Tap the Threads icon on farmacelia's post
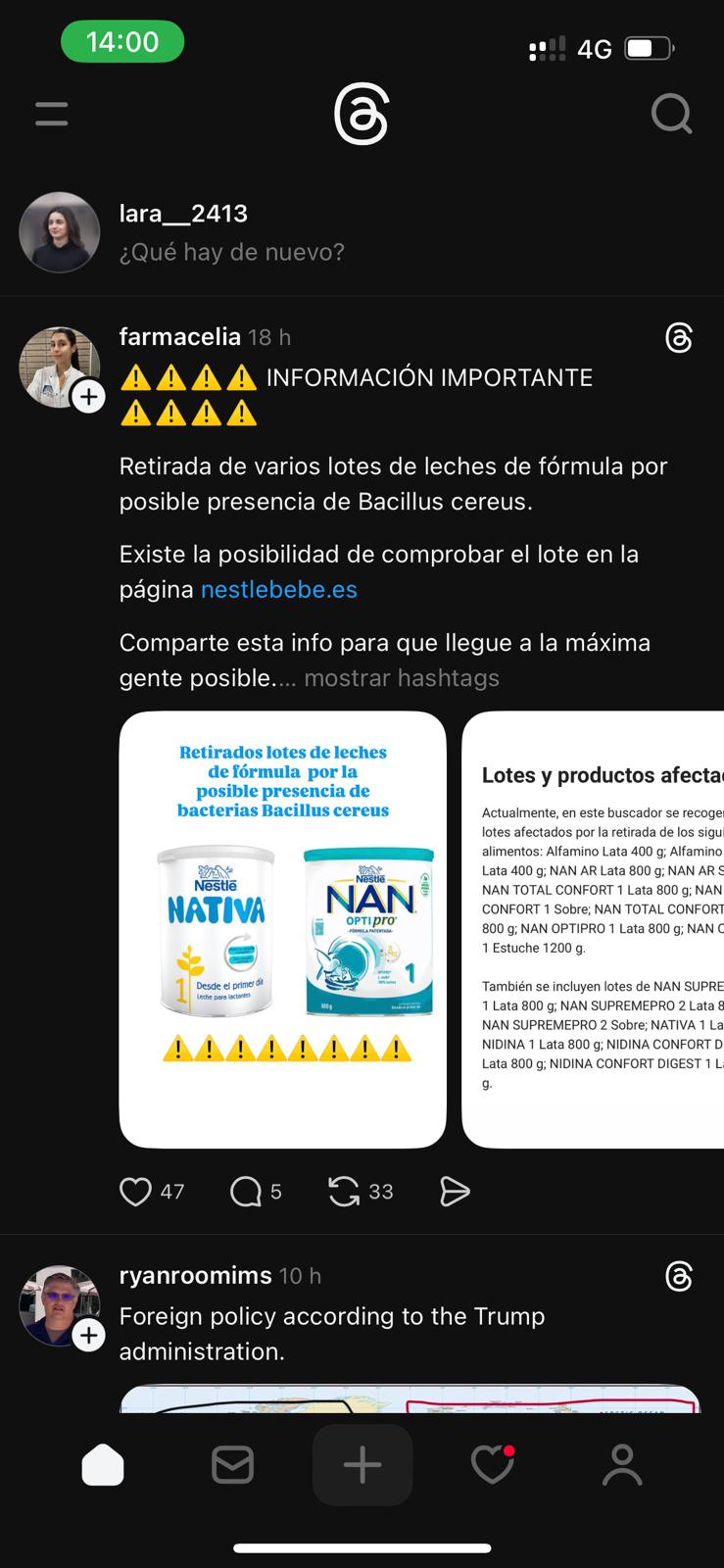 [x=678, y=338]
